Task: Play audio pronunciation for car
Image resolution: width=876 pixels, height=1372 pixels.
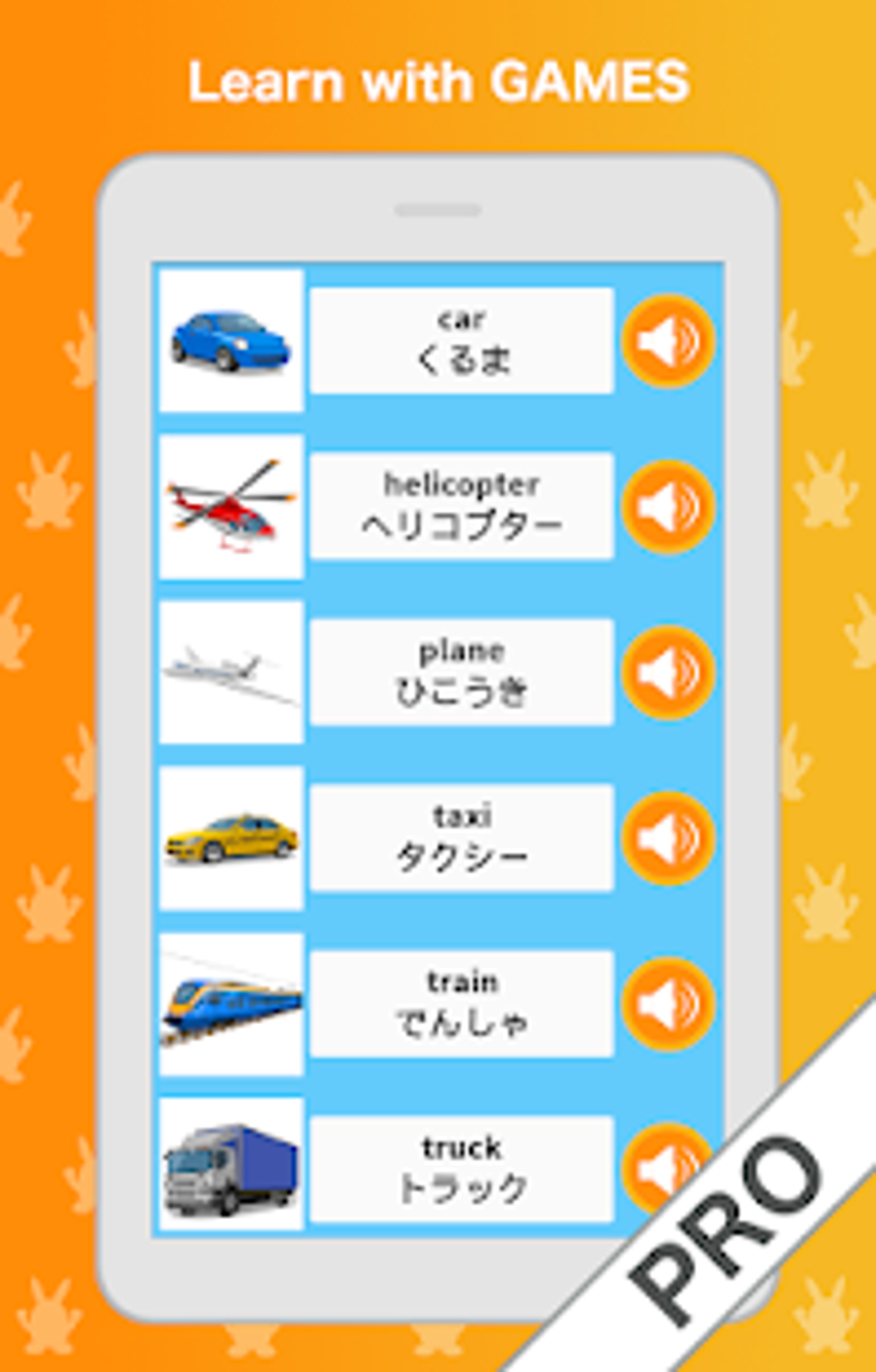Action: pyautogui.click(x=670, y=341)
